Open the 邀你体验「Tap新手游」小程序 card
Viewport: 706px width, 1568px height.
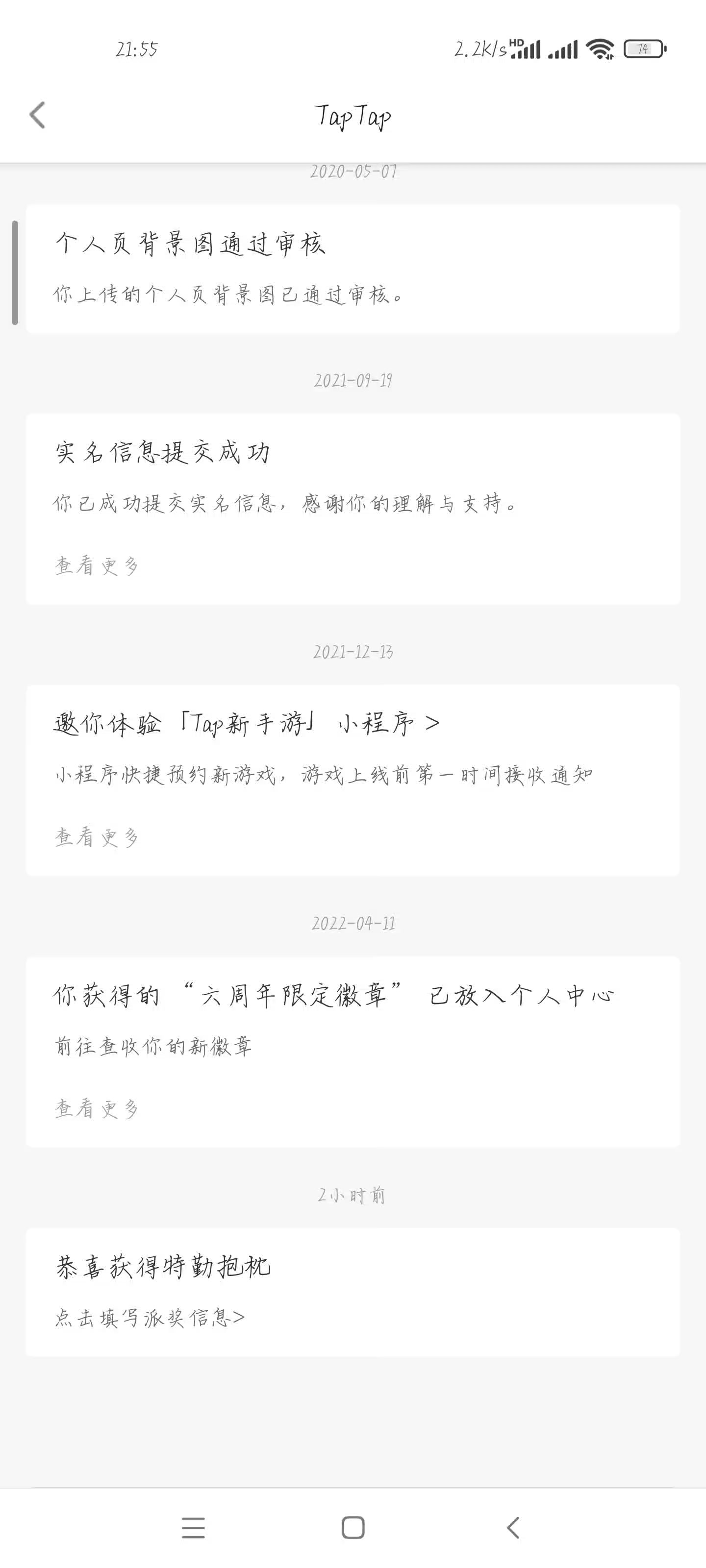(353, 781)
